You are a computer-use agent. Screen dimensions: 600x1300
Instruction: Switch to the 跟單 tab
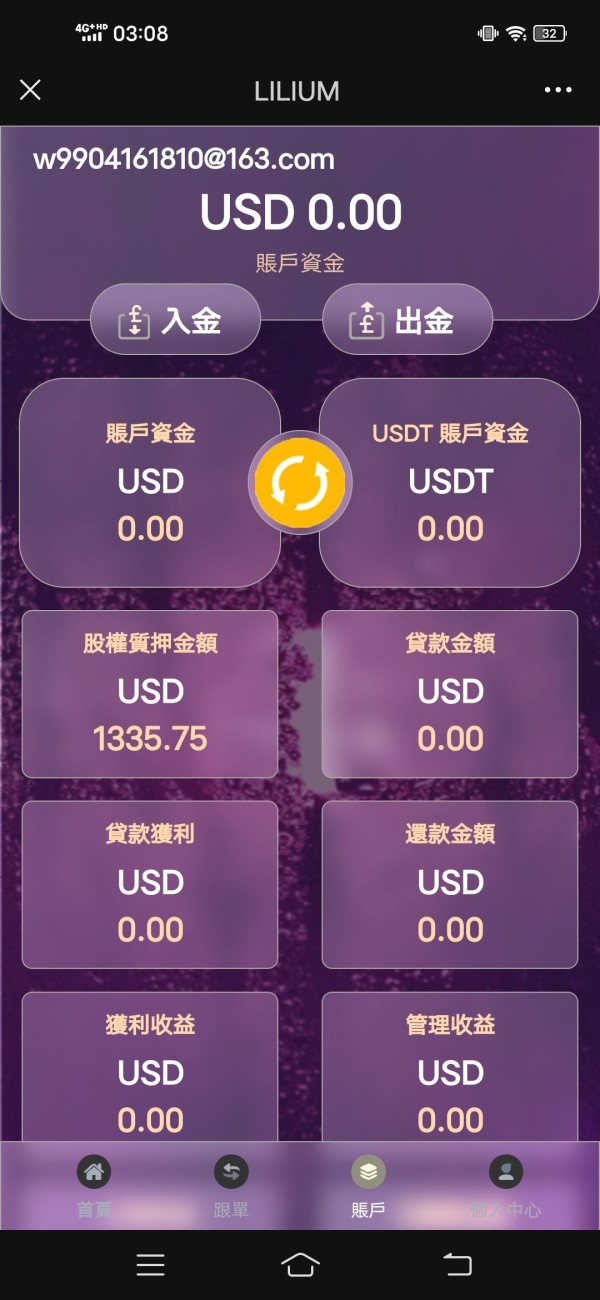(x=231, y=1187)
